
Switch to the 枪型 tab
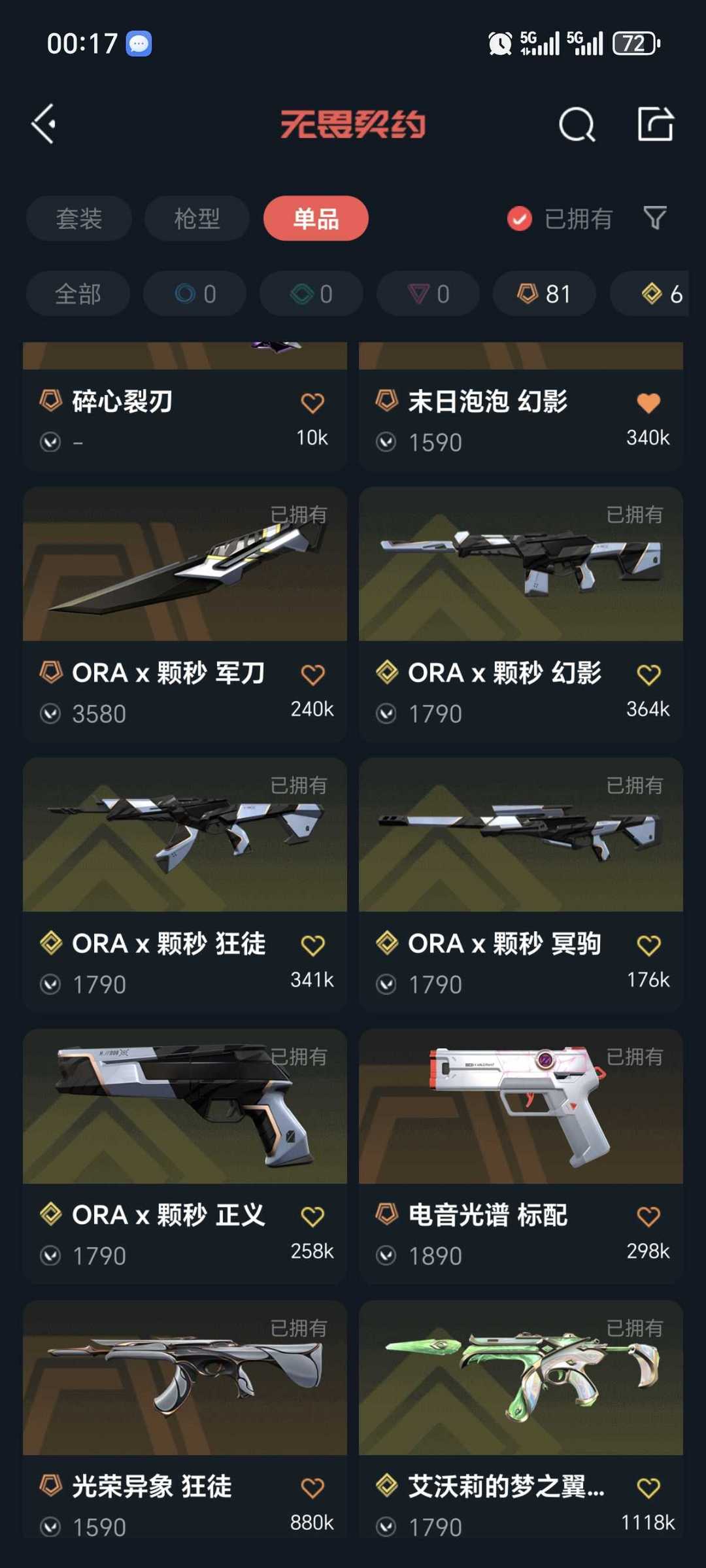[197, 218]
